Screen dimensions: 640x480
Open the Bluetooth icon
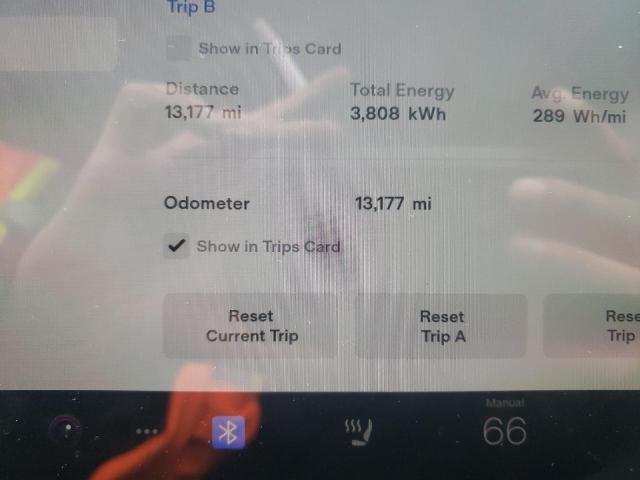pyautogui.click(x=229, y=432)
